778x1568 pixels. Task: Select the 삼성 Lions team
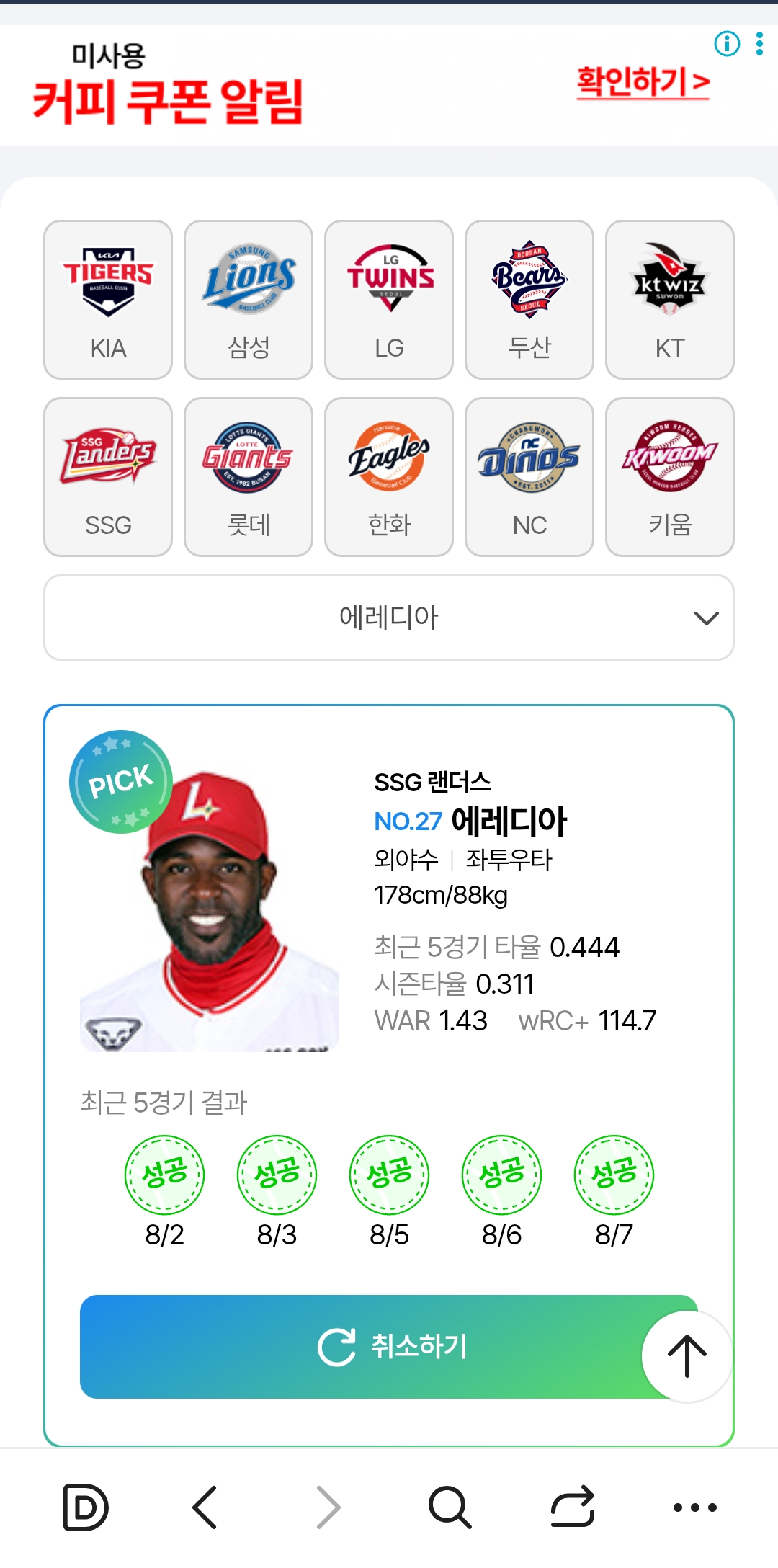click(249, 300)
